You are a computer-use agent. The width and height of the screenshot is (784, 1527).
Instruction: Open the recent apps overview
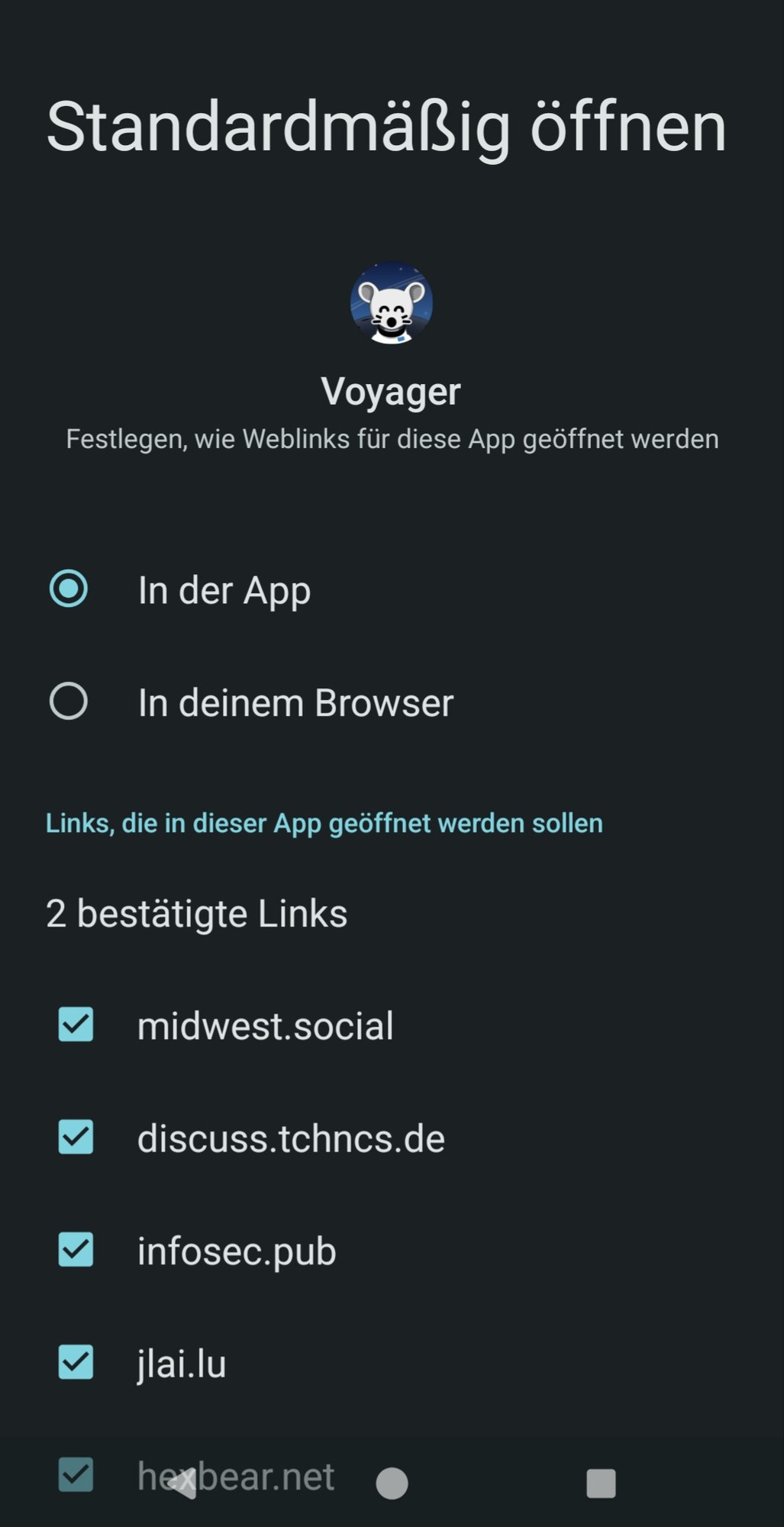pyautogui.click(x=601, y=1483)
